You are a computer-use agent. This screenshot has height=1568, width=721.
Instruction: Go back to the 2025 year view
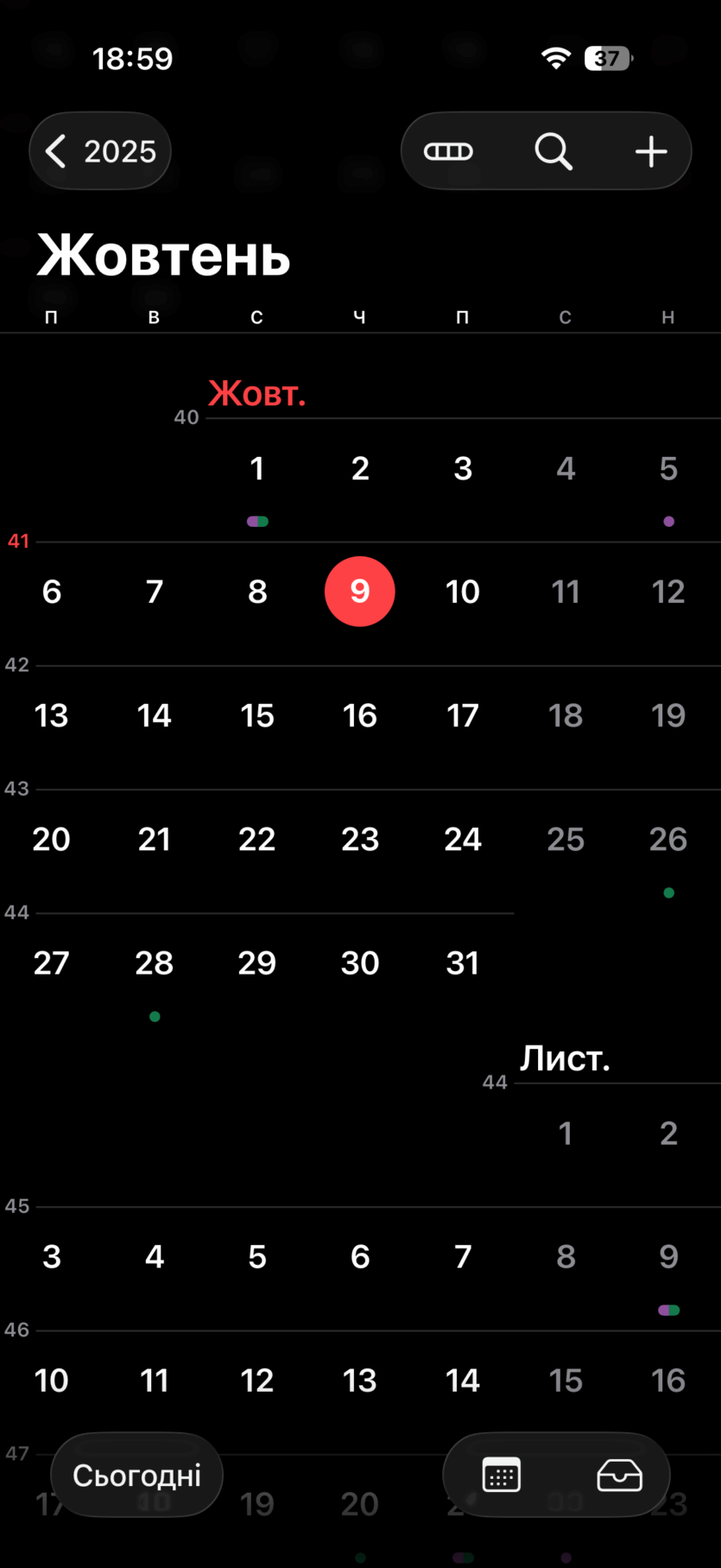(100, 151)
